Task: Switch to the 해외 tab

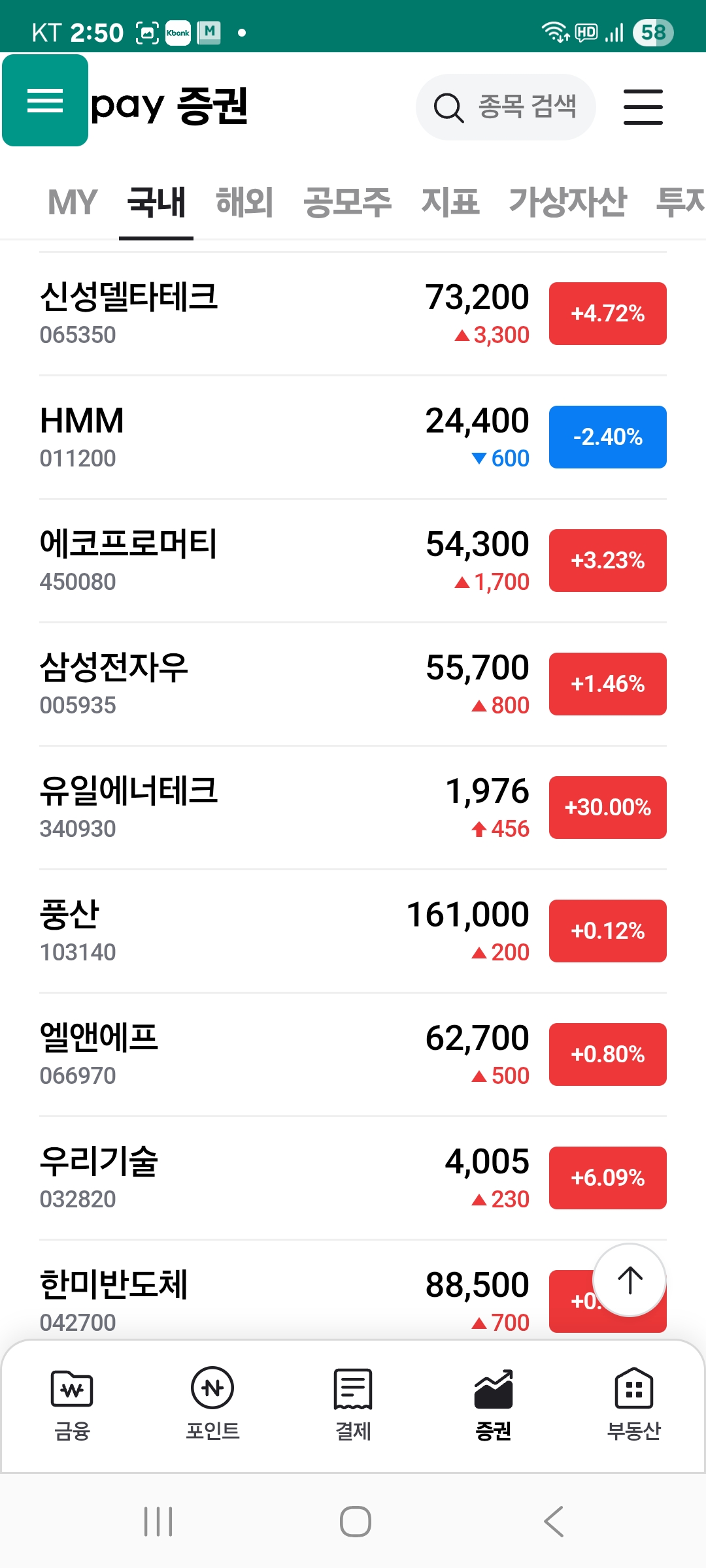Action: click(x=244, y=202)
